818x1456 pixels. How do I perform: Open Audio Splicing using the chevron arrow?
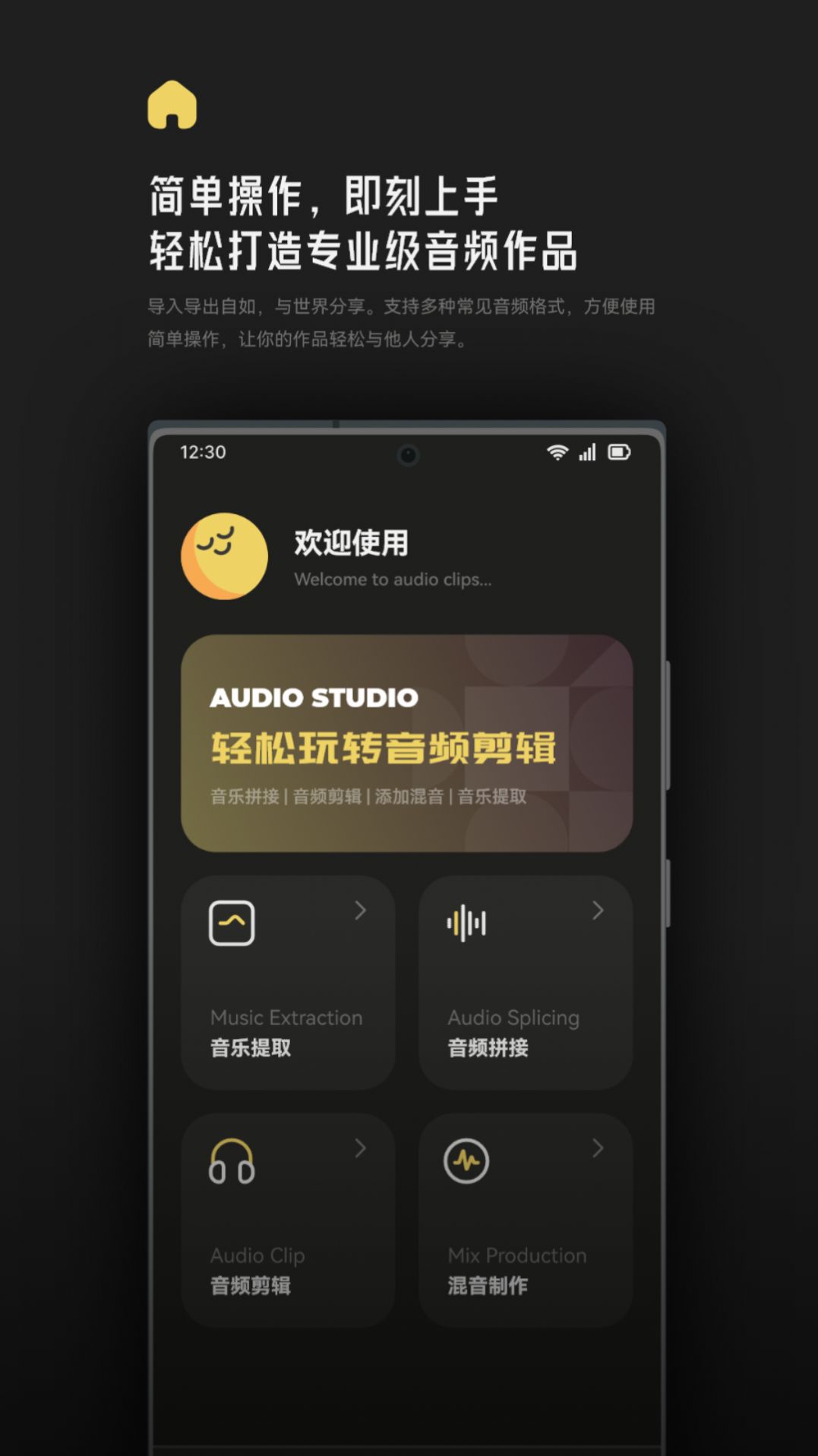point(598,911)
